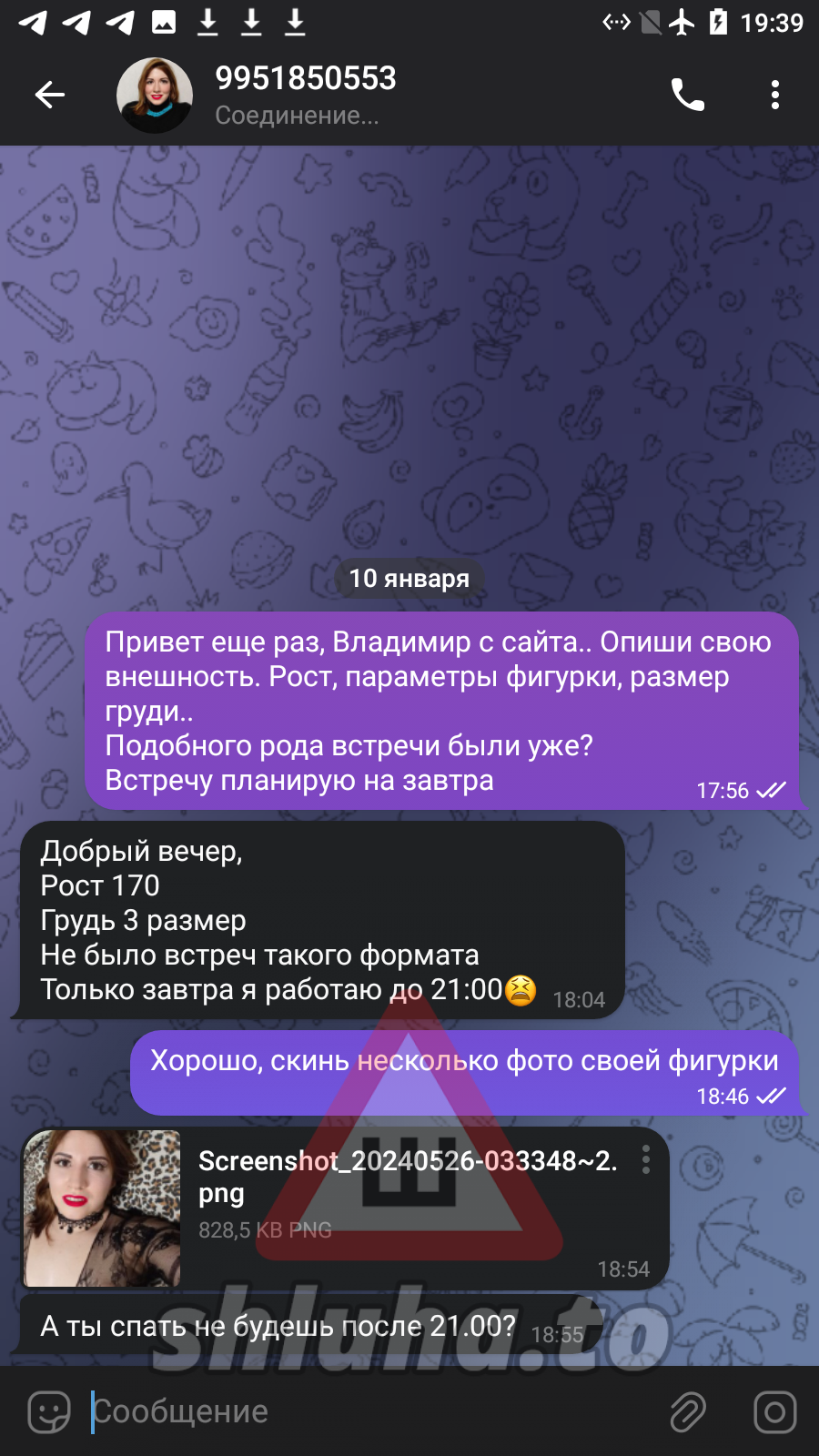Open the Screenshot_20240526 PNG file thumbnail
819x1456 pixels.
tap(102, 1208)
